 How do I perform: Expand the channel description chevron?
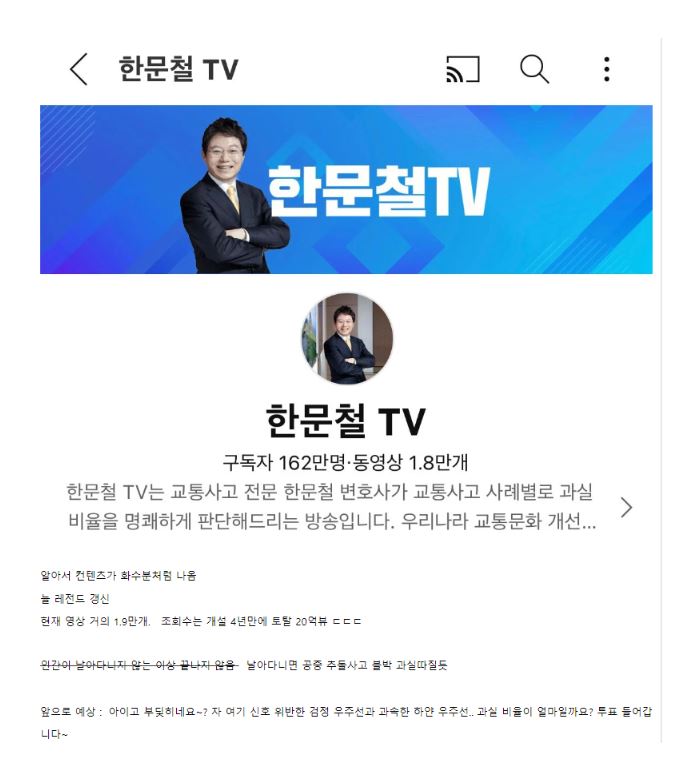tap(627, 507)
